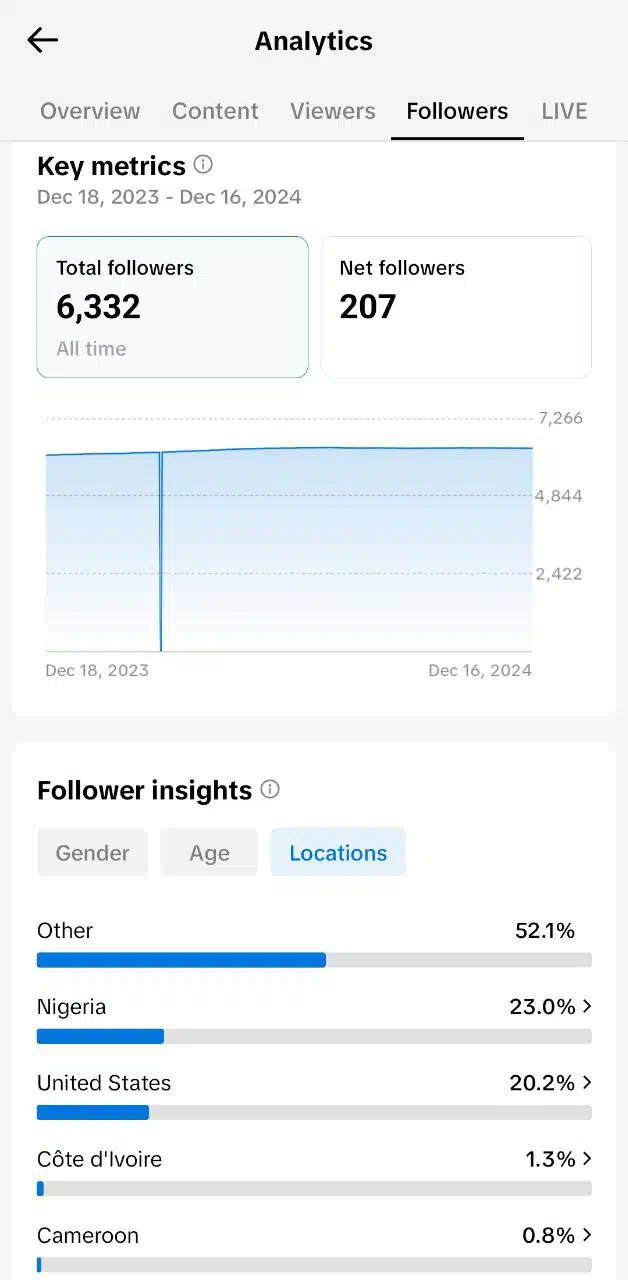The image size is (628, 1280).
Task: Show the Age breakdown
Action: (209, 853)
